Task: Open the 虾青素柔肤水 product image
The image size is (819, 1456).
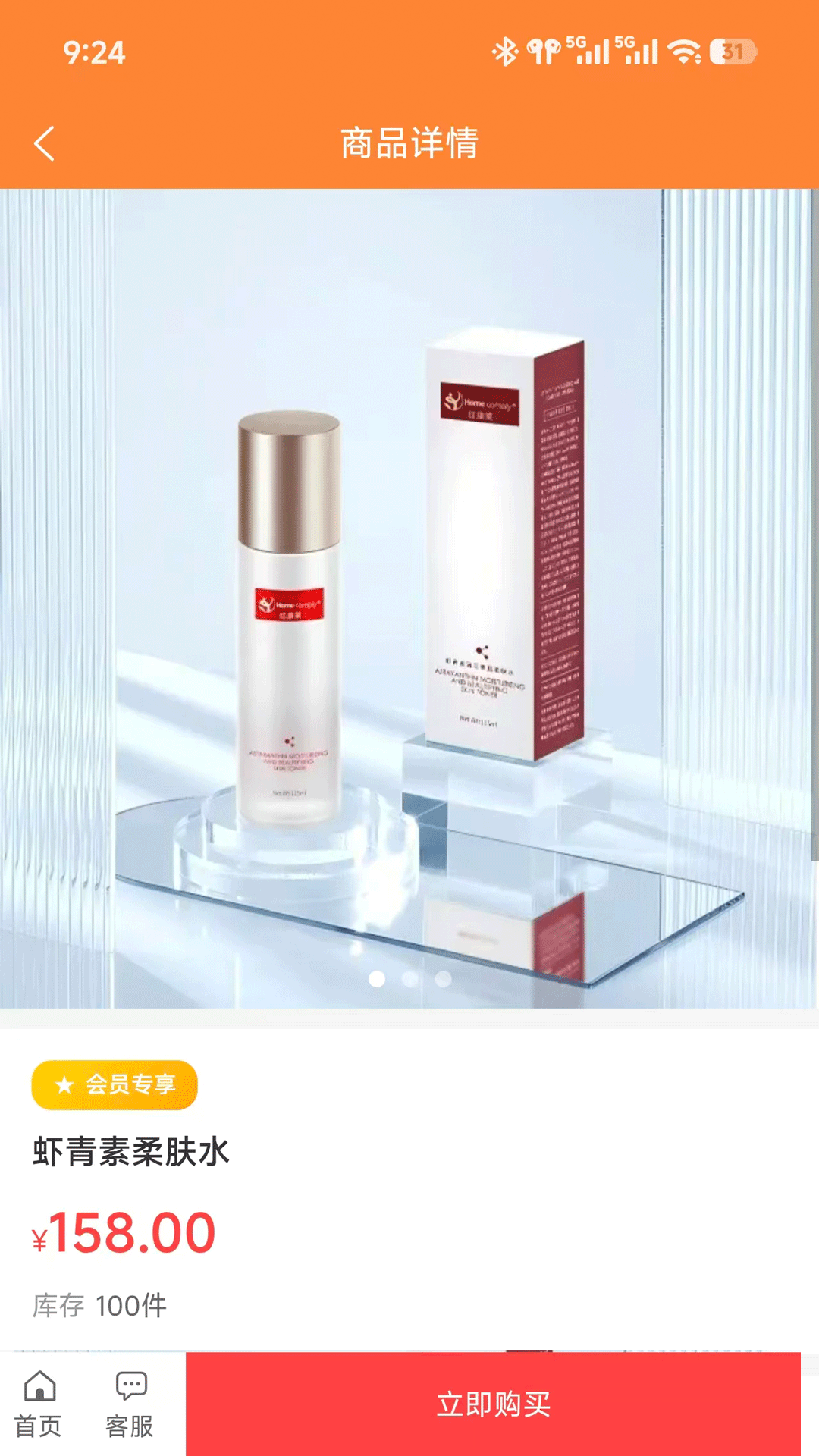Action: click(x=409, y=598)
